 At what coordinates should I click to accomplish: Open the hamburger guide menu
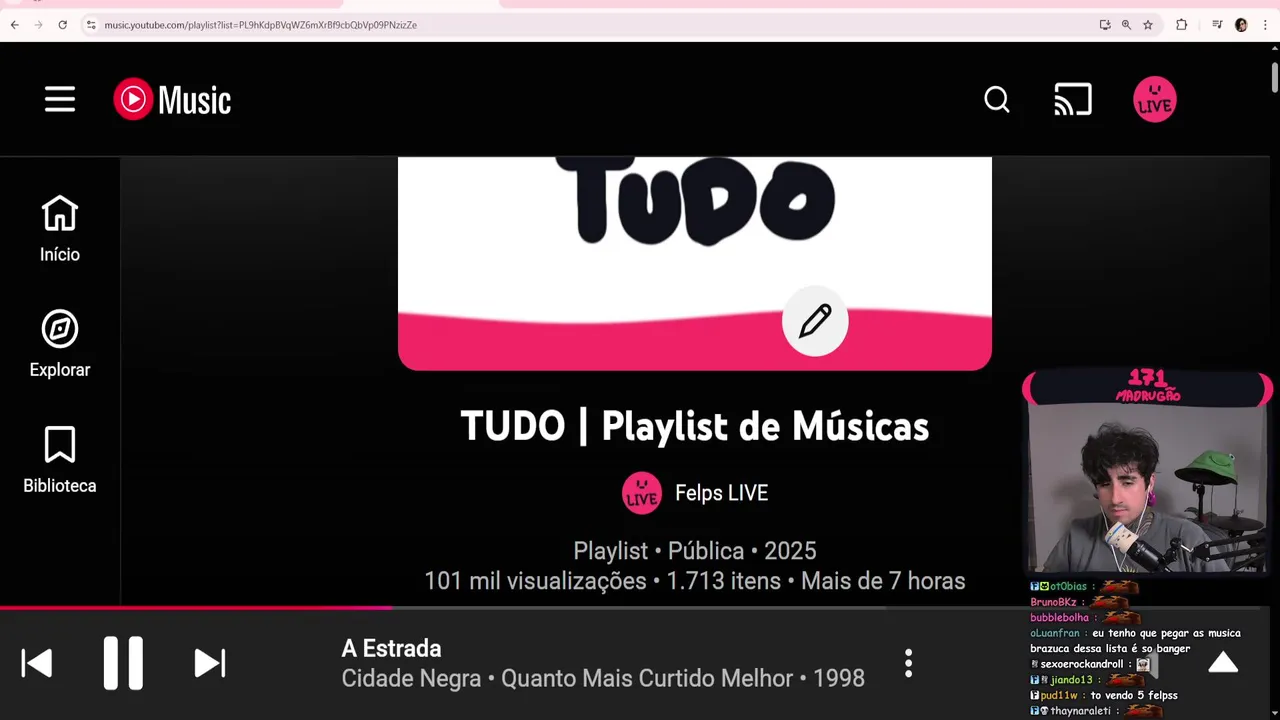pyautogui.click(x=60, y=99)
